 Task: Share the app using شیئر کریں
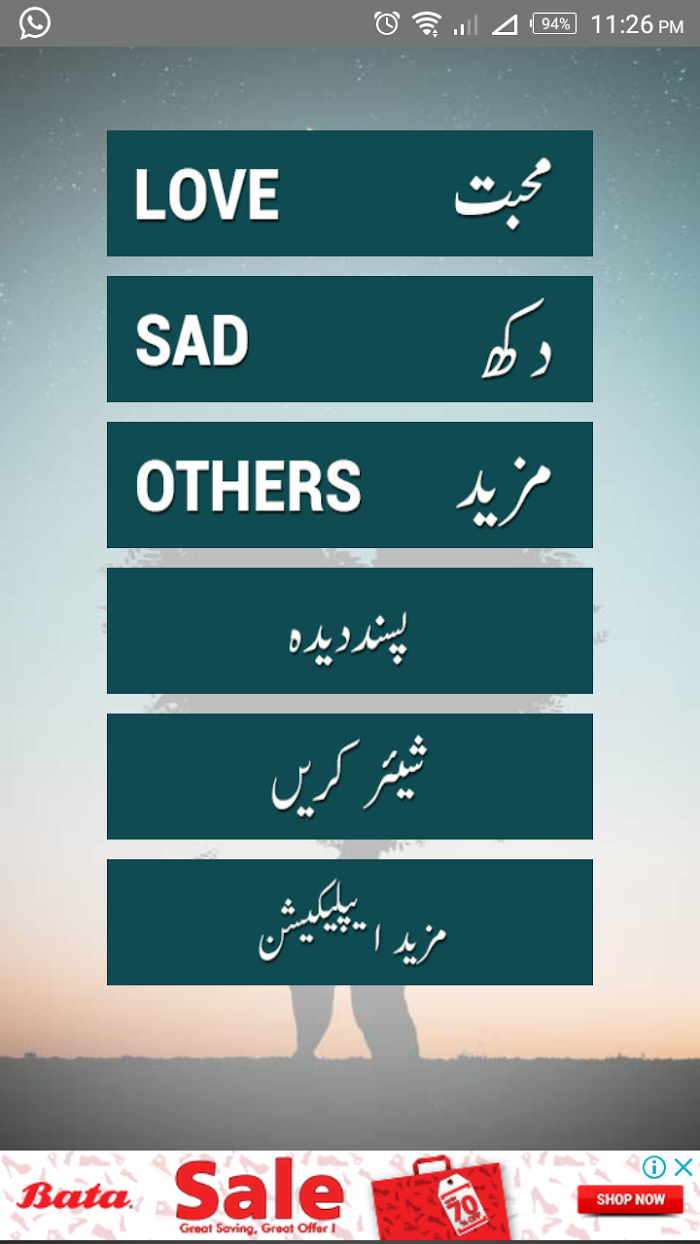[350, 777]
